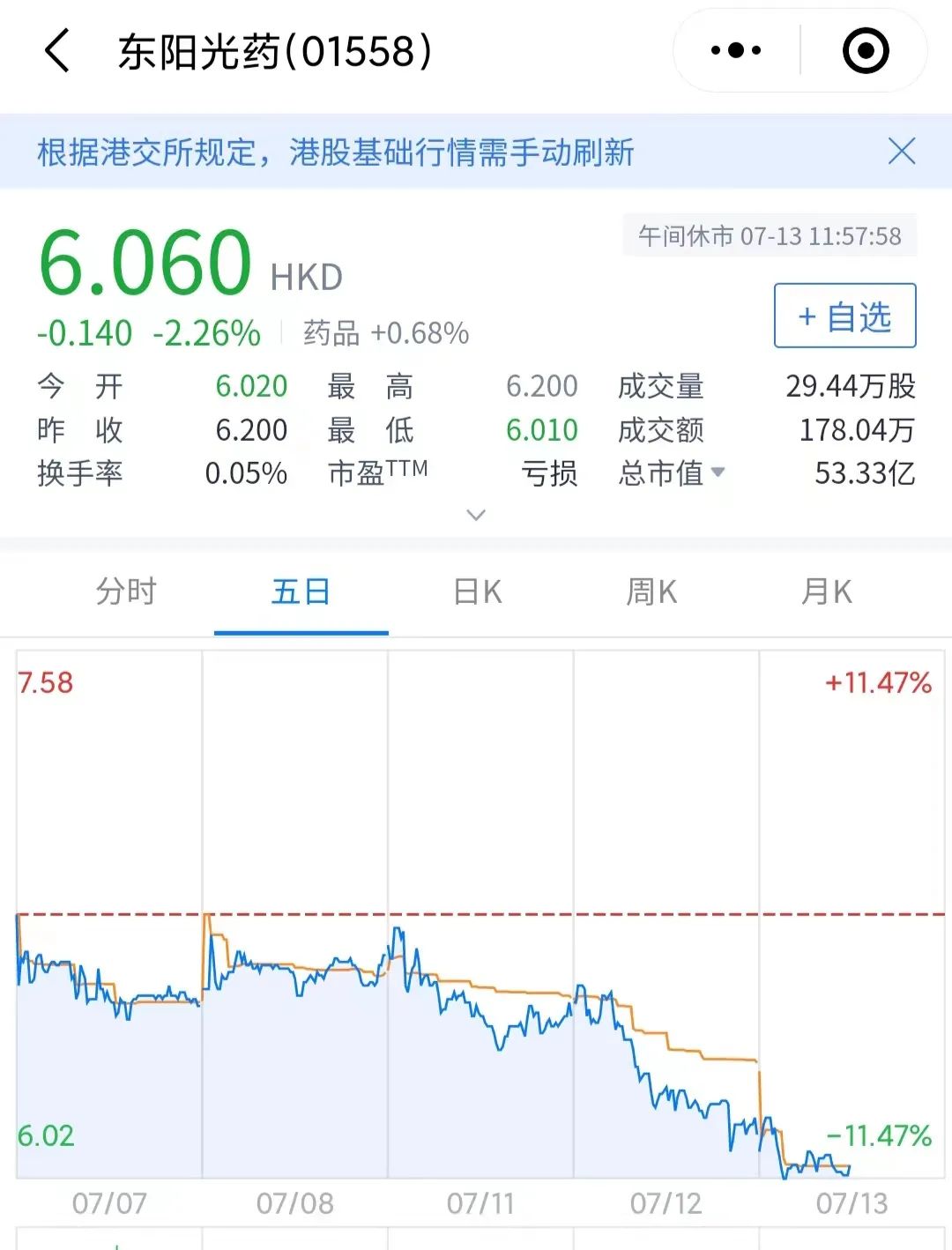Open the mini program more options menu
This screenshot has height=1250, width=952.
point(736,50)
